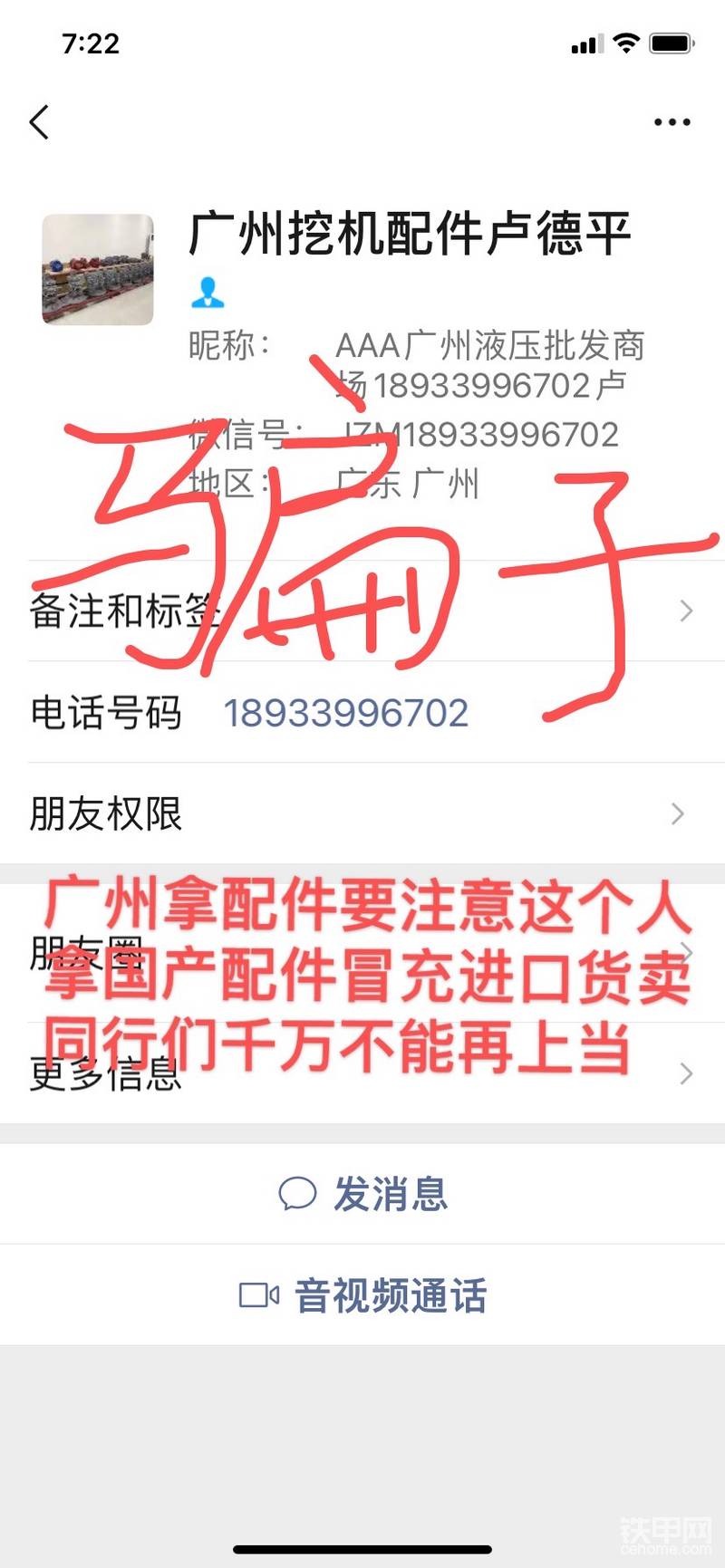The image size is (725, 1568).
Task: Go back from the contact profile
Action: (39, 122)
